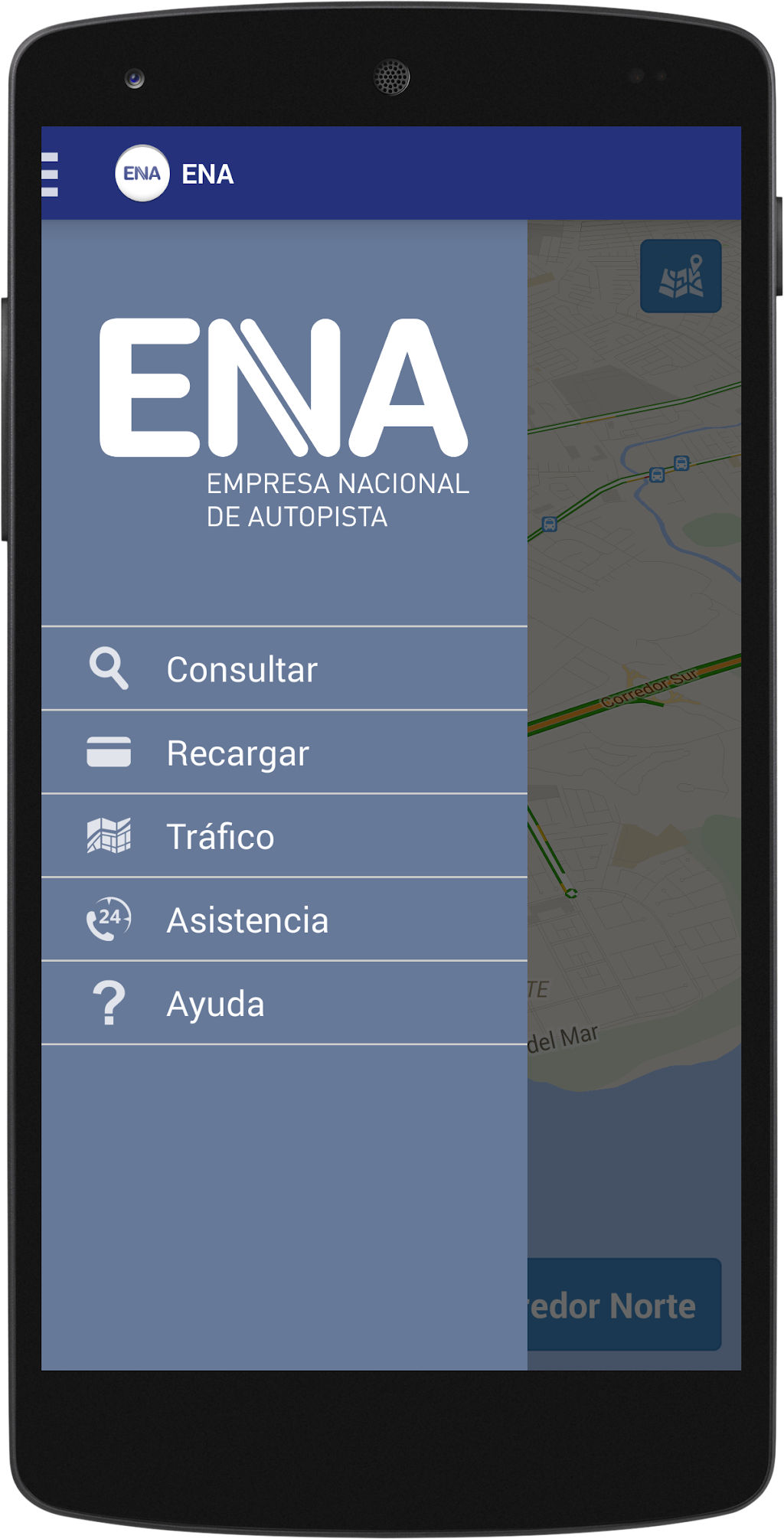Viewport: 784px width, 1539px height.
Task: Open the Ayuda help page
Action: coord(283,1003)
